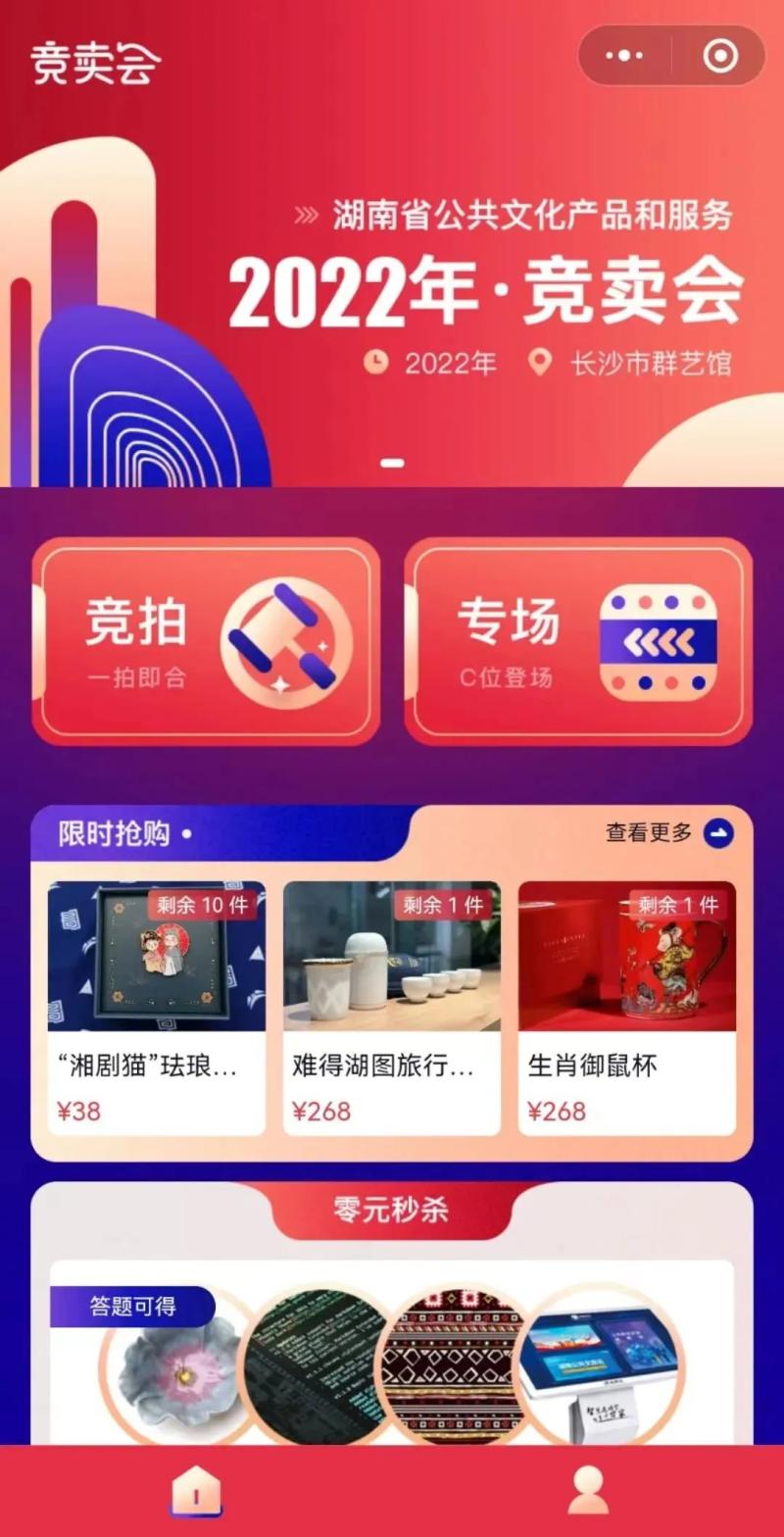Open the touchscreen kiosk item in 零元秒杀
This screenshot has height=1537, width=784.
point(598,1367)
